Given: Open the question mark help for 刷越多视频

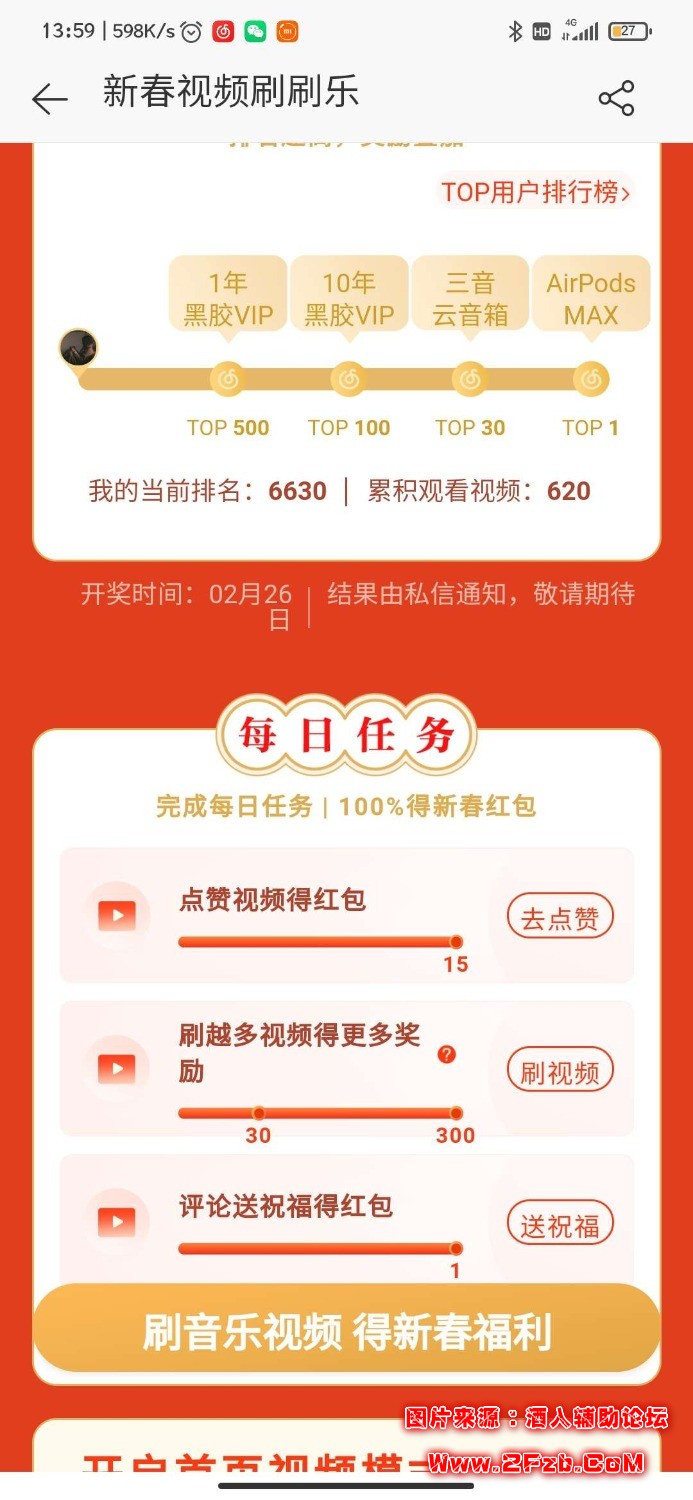Looking at the screenshot, I should pyautogui.click(x=447, y=1054).
